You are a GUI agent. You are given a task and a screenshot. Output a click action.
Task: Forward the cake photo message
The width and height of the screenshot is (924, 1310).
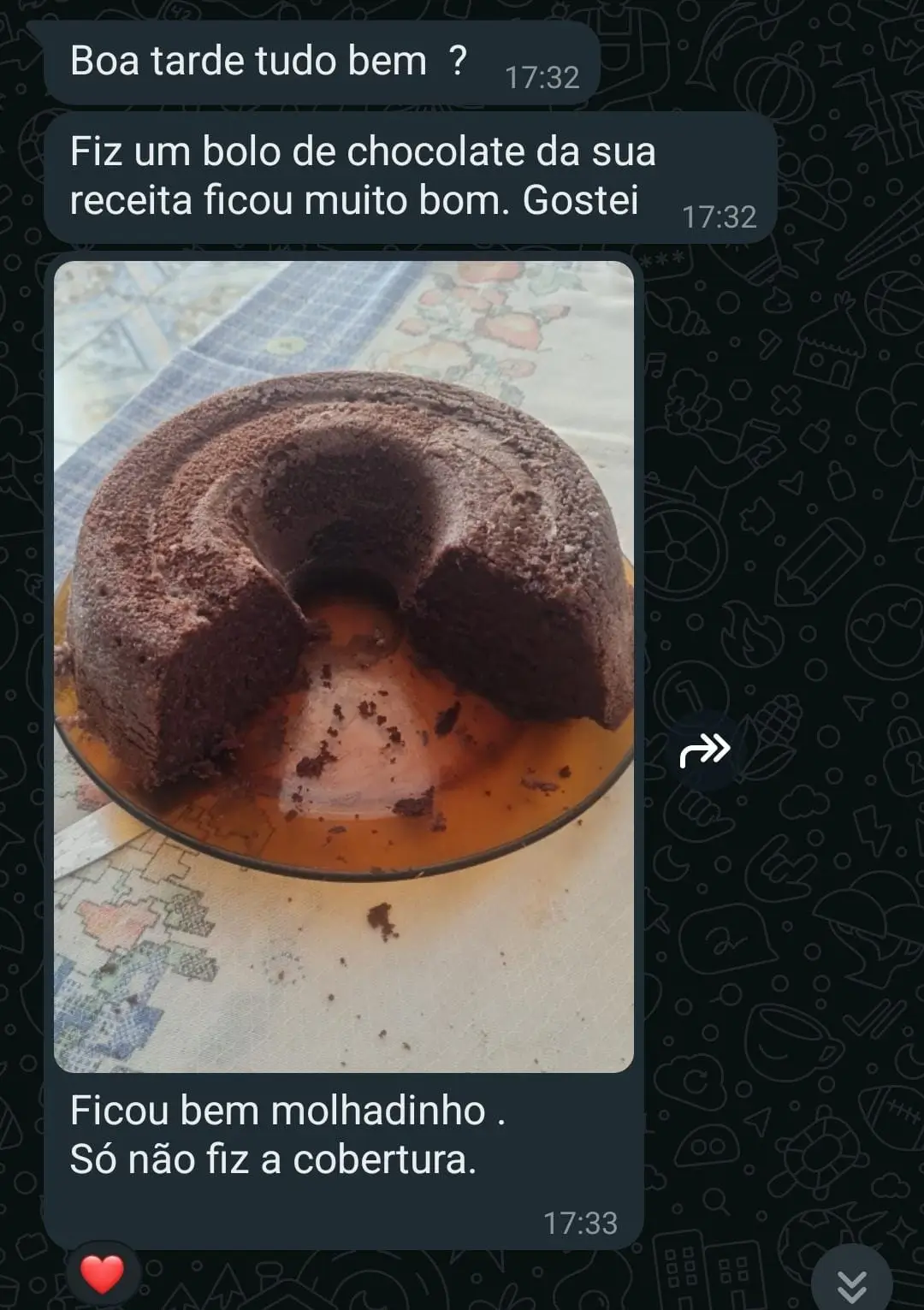point(704,750)
